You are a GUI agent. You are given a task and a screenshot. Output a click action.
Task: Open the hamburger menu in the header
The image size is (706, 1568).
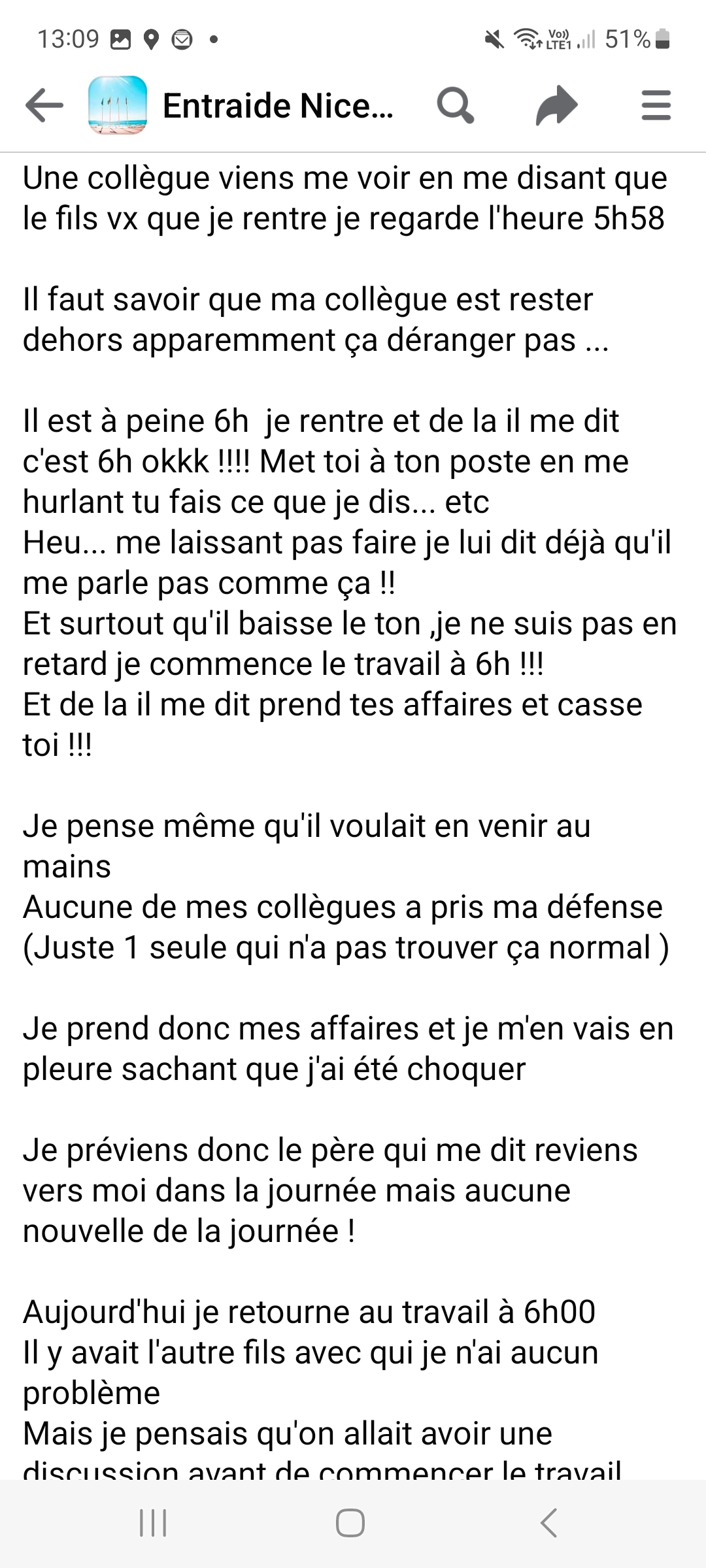pyautogui.click(x=656, y=106)
